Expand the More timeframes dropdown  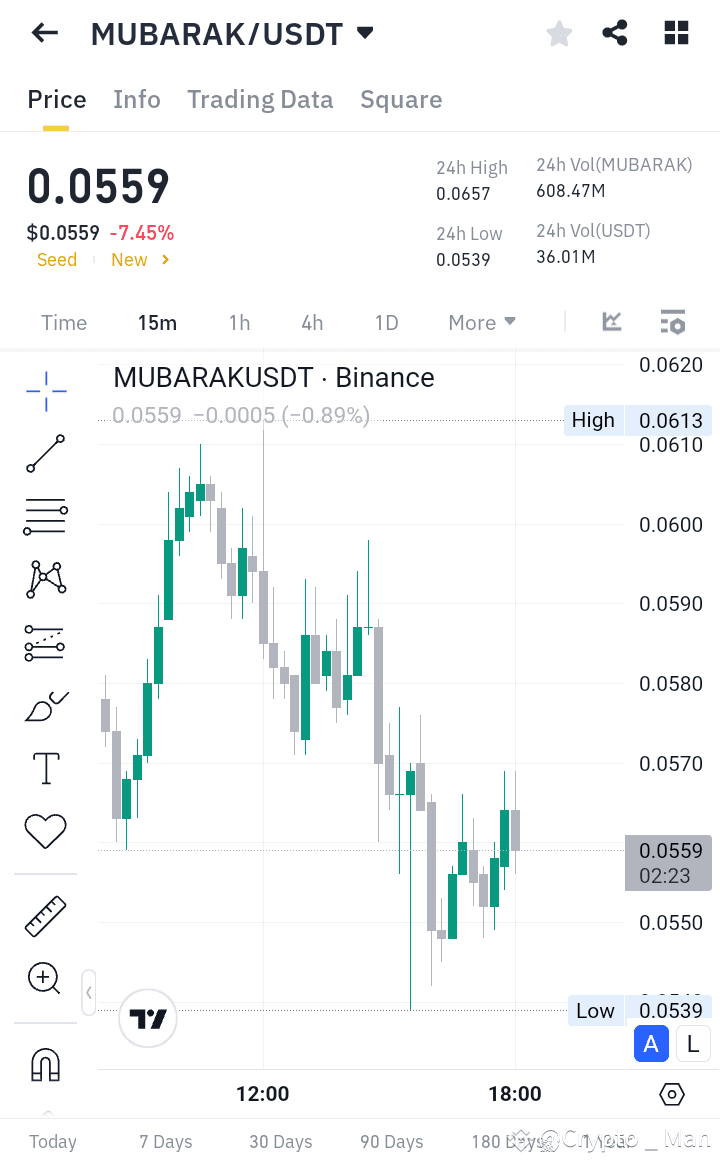click(481, 322)
